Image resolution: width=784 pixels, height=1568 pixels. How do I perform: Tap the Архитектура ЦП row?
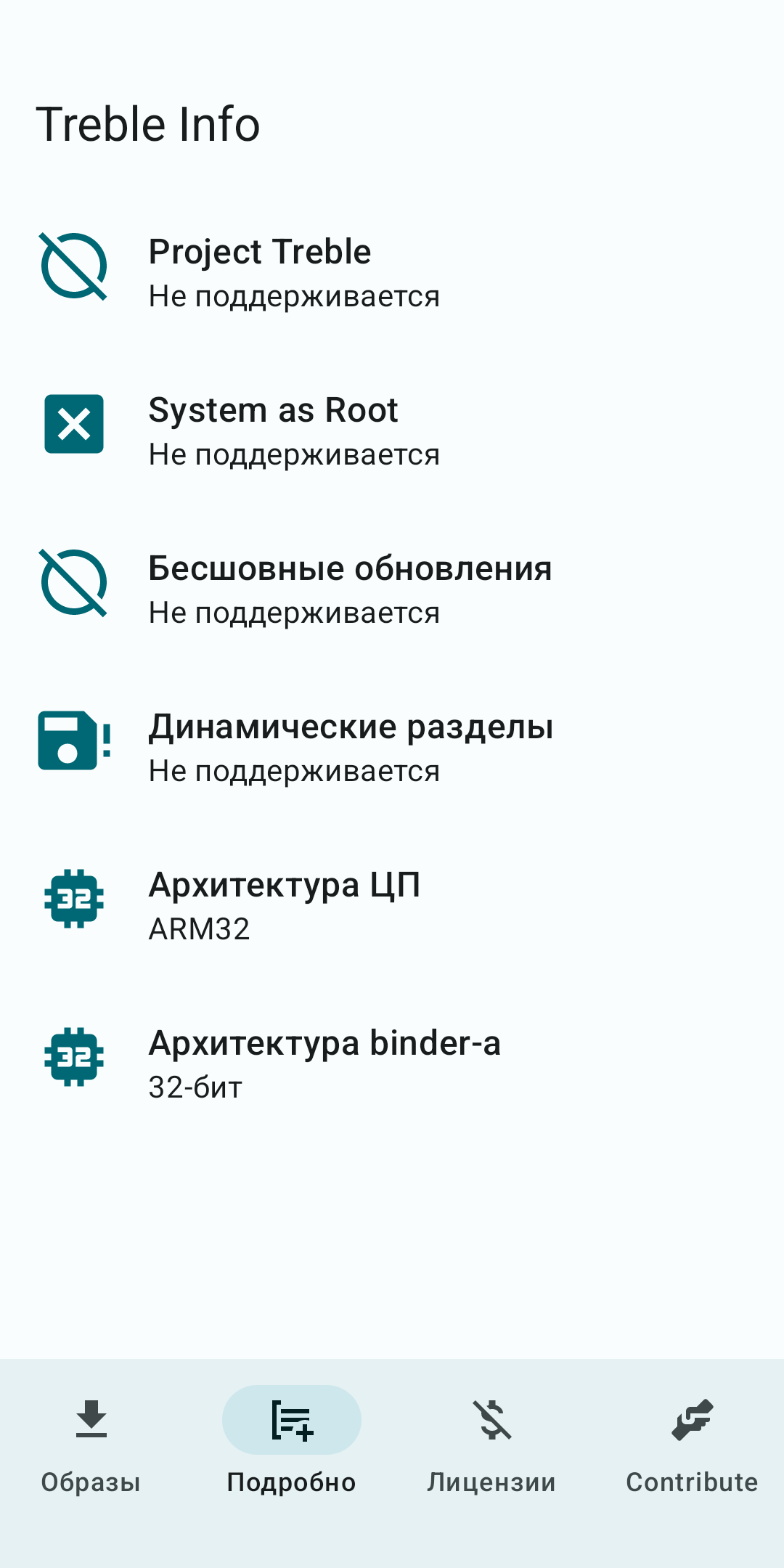point(392,905)
